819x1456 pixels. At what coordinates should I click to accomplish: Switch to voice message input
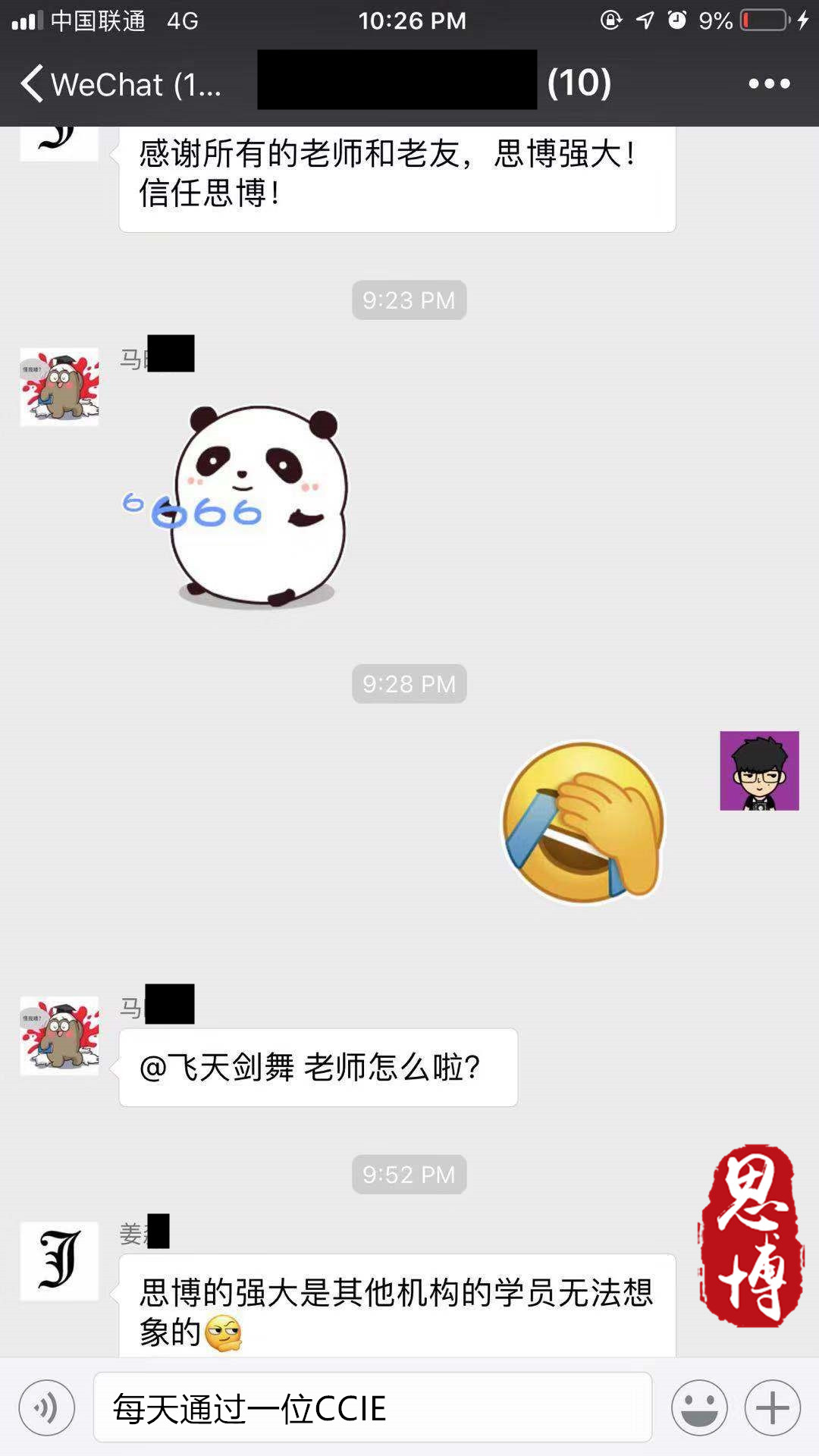[47, 1408]
